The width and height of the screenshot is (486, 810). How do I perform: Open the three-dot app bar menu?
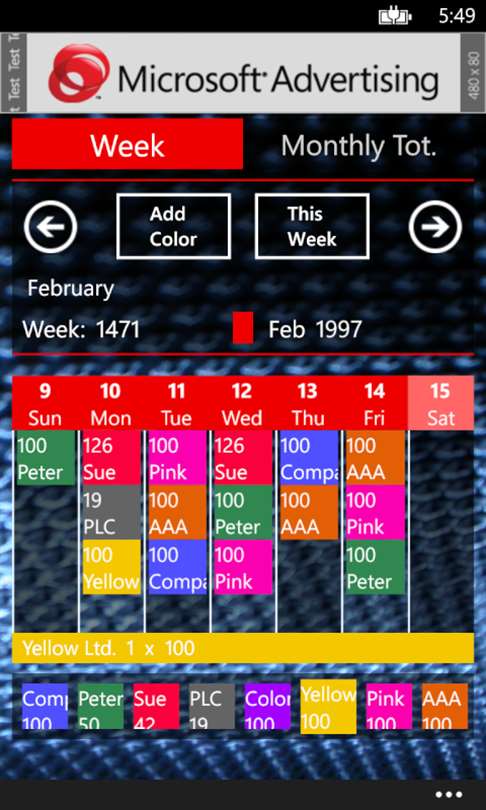[448, 795]
